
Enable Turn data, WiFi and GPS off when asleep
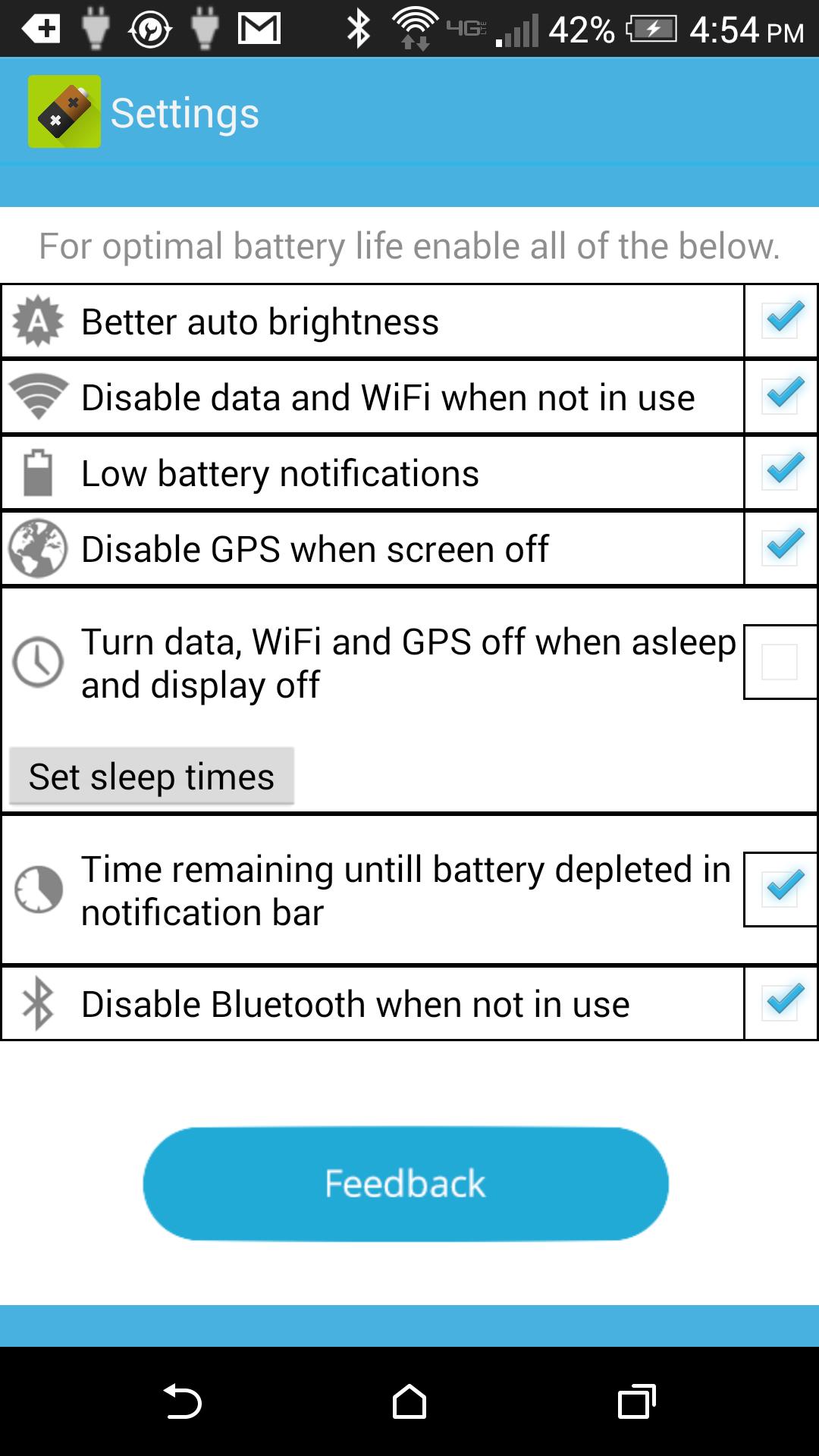tap(780, 662)
